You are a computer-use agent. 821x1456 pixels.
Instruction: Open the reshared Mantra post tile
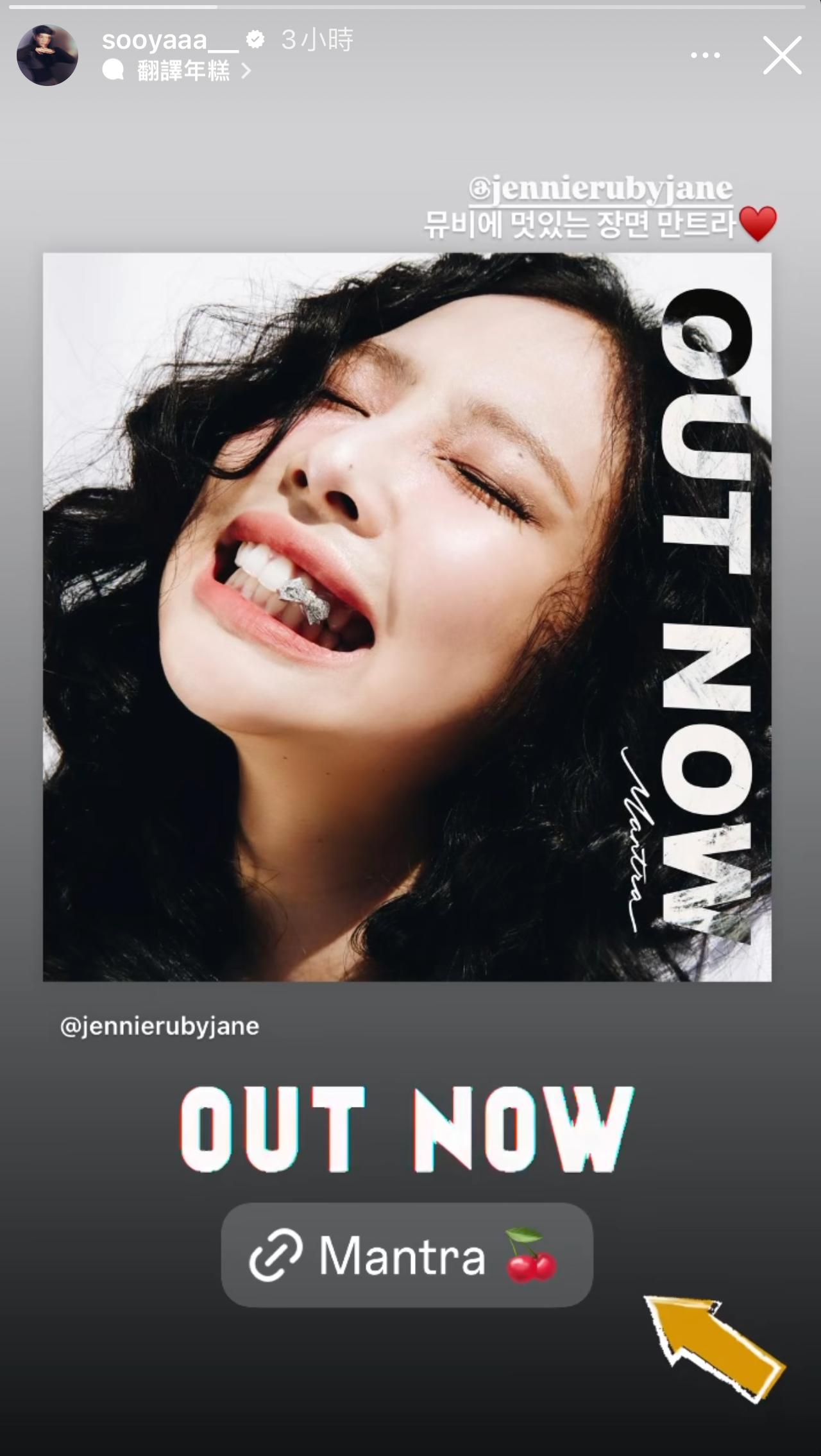pos(407,617)
